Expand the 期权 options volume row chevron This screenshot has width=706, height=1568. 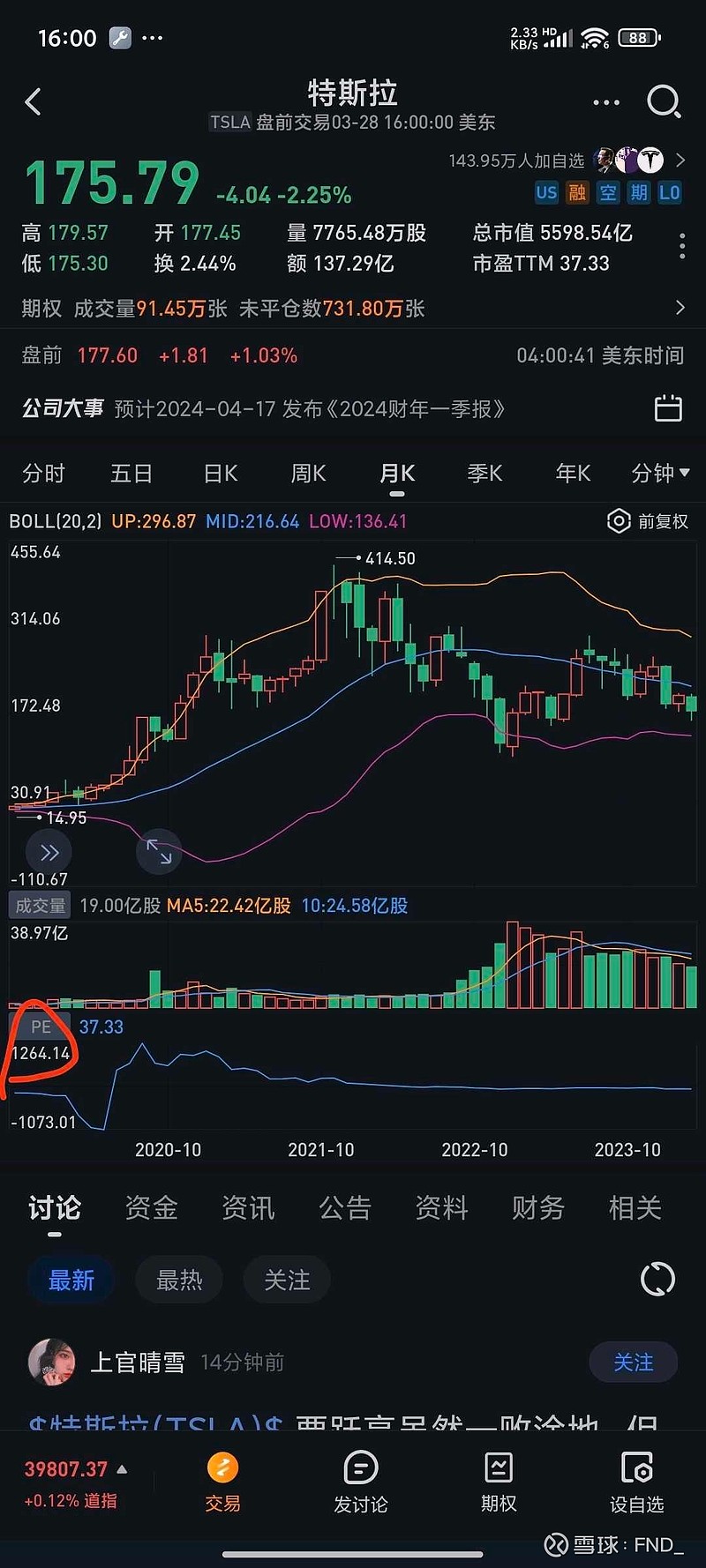tap(680, 309)
